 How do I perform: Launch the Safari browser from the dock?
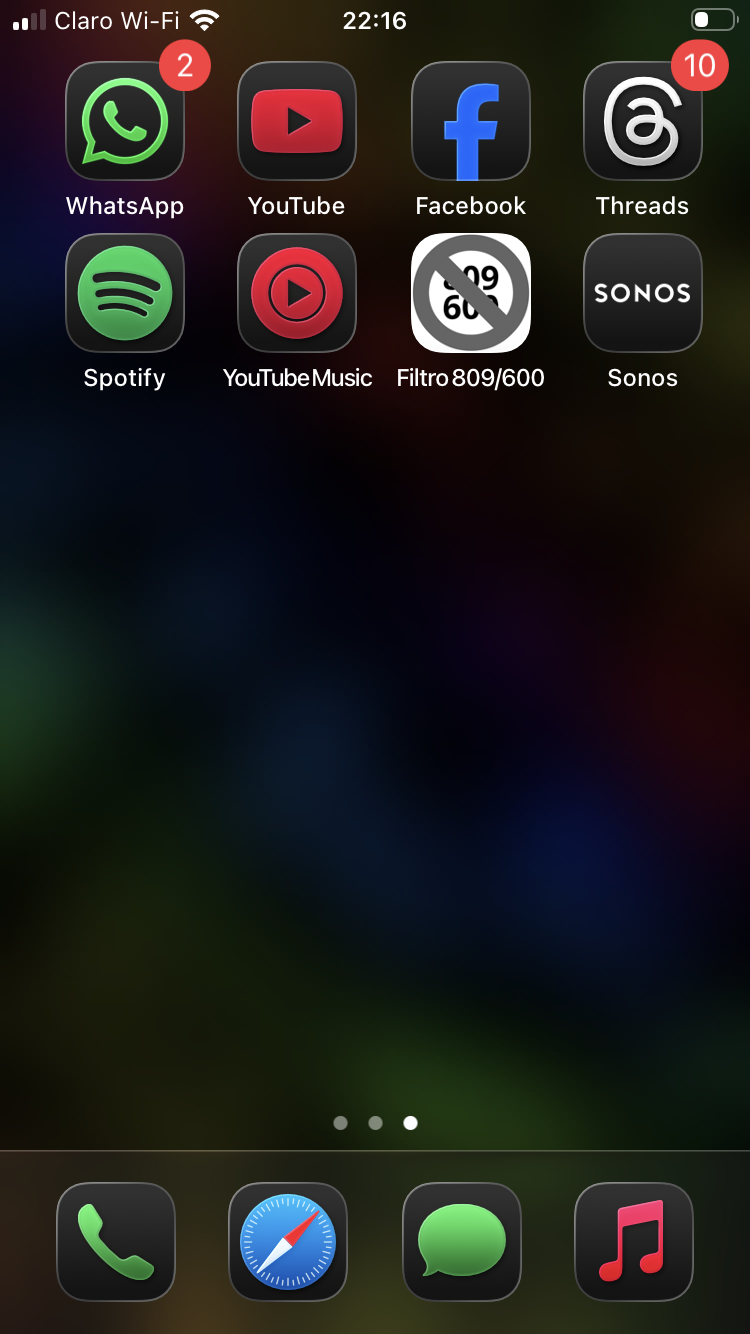(288, 1242)
